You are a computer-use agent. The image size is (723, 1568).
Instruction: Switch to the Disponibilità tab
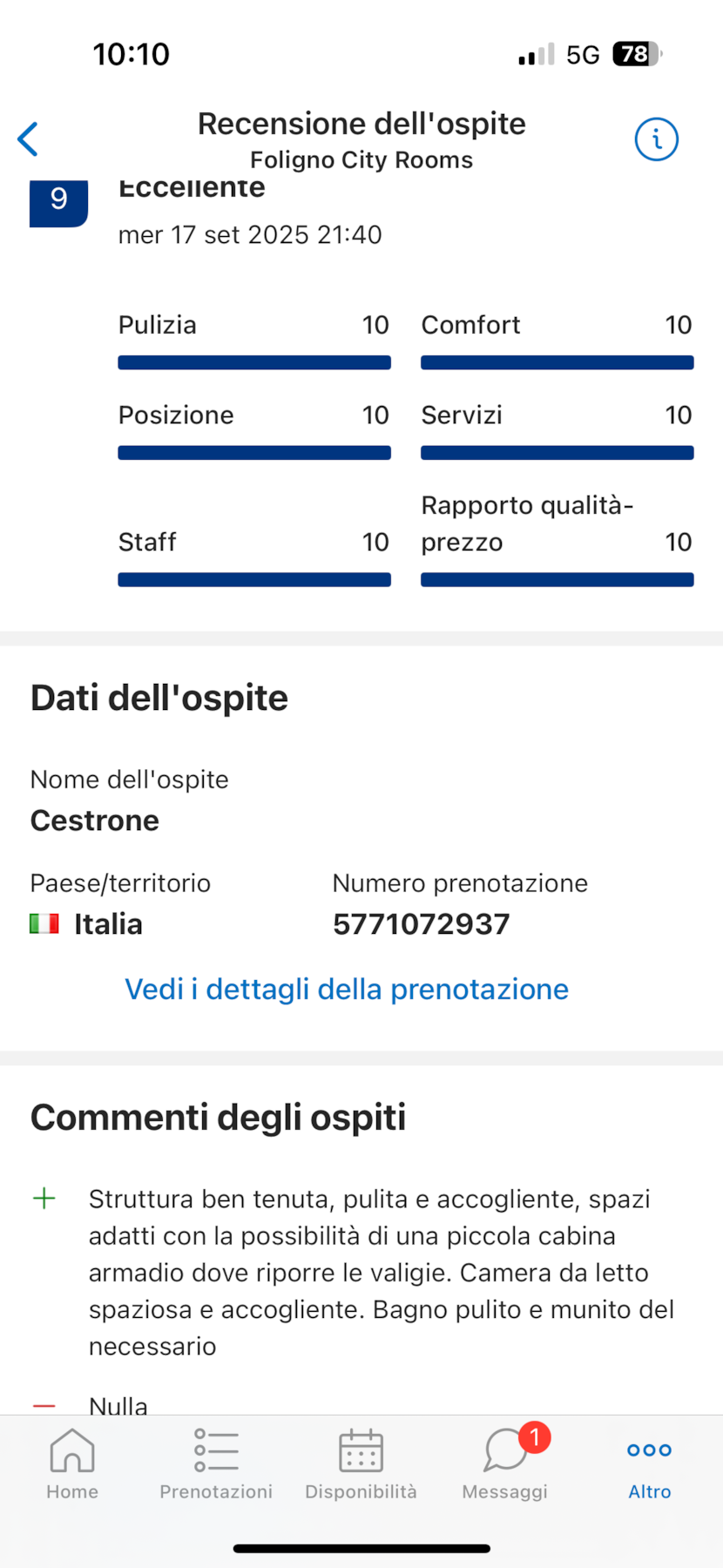coord(361,1465)
